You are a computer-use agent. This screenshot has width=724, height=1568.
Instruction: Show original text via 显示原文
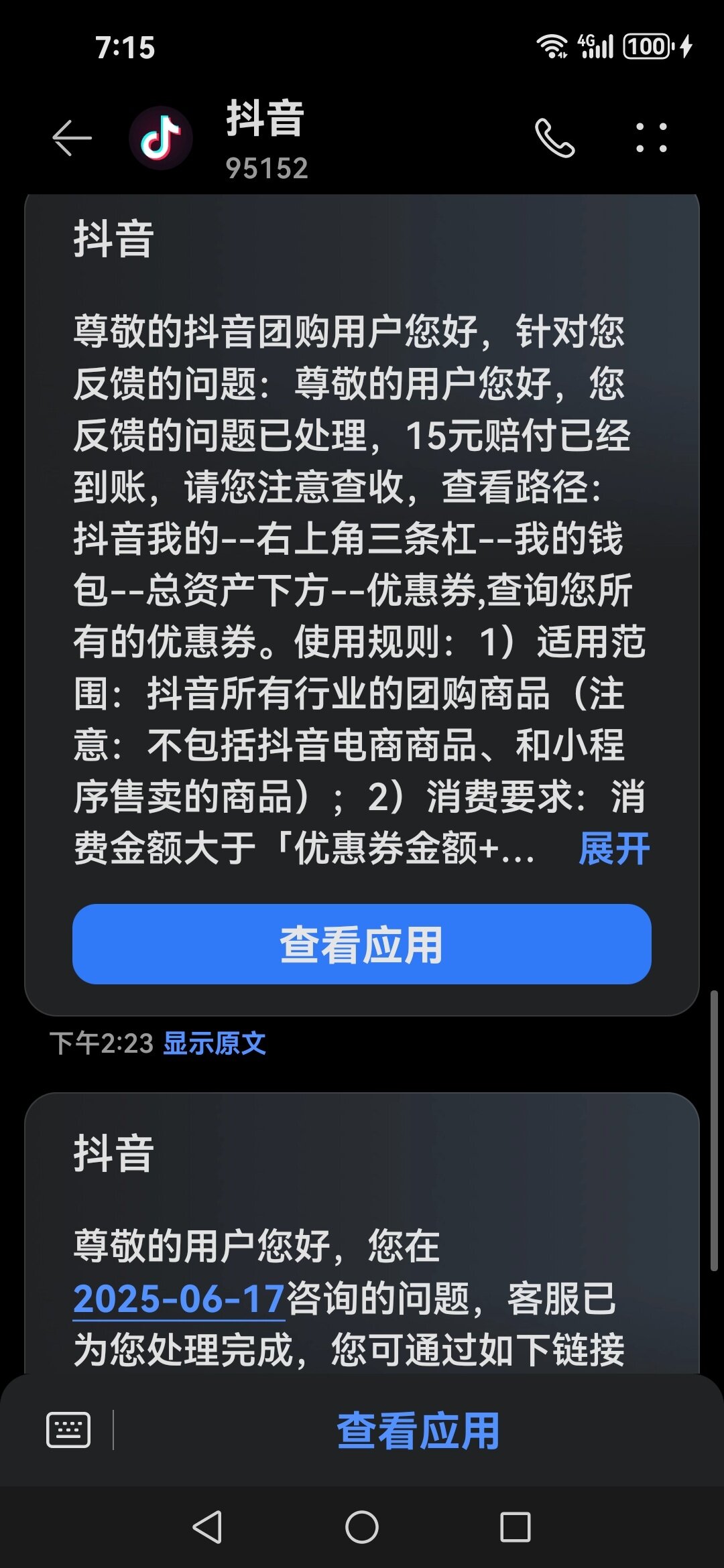point(215,1043)
